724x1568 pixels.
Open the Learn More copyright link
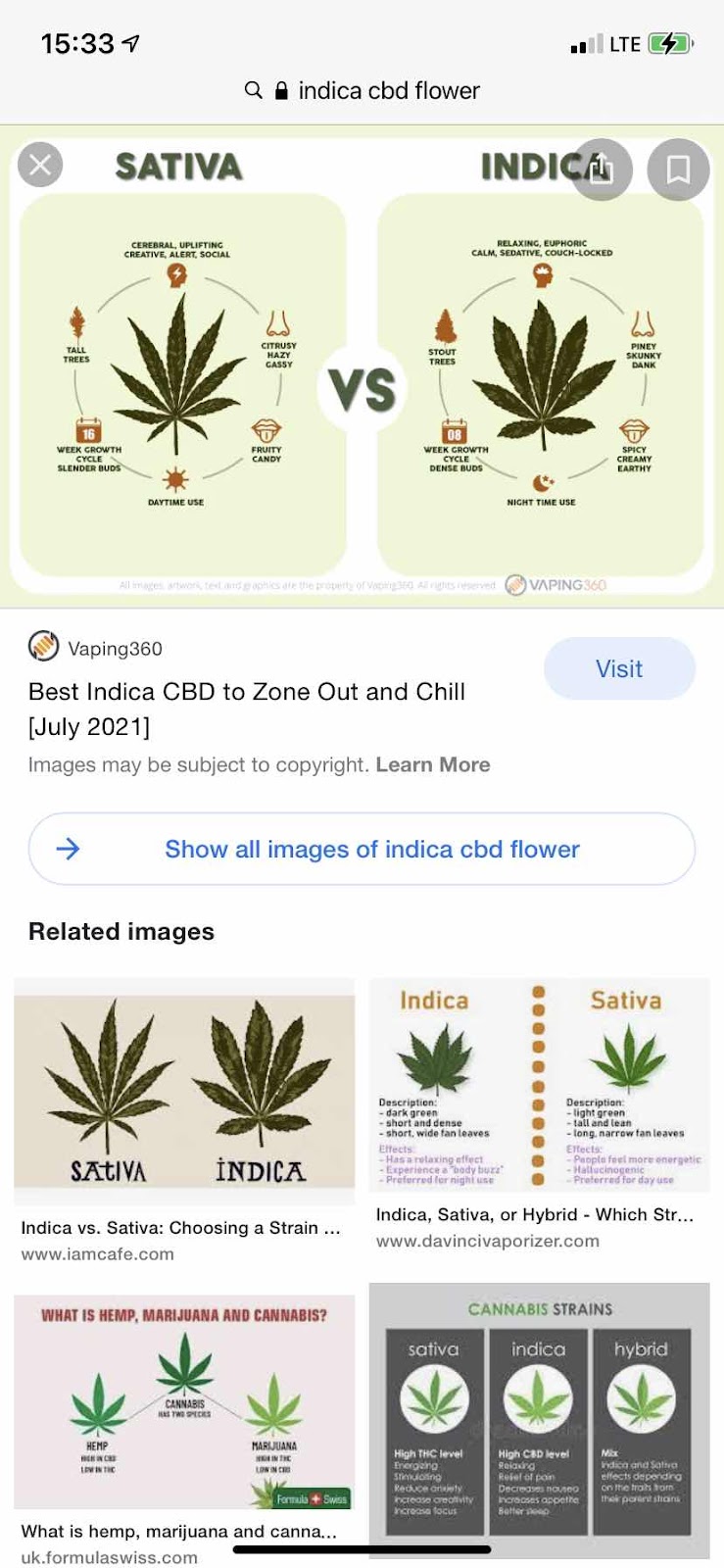(x=432, y=764)
